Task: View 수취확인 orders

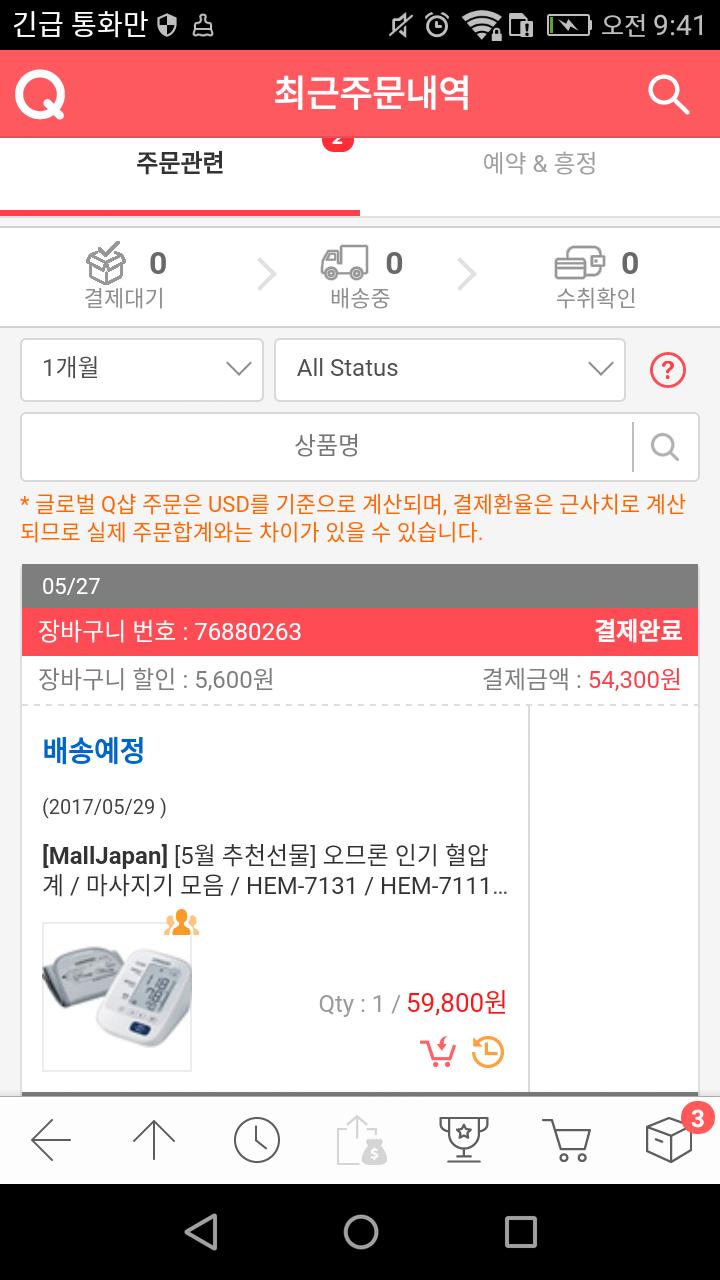Action: (596, 277)
